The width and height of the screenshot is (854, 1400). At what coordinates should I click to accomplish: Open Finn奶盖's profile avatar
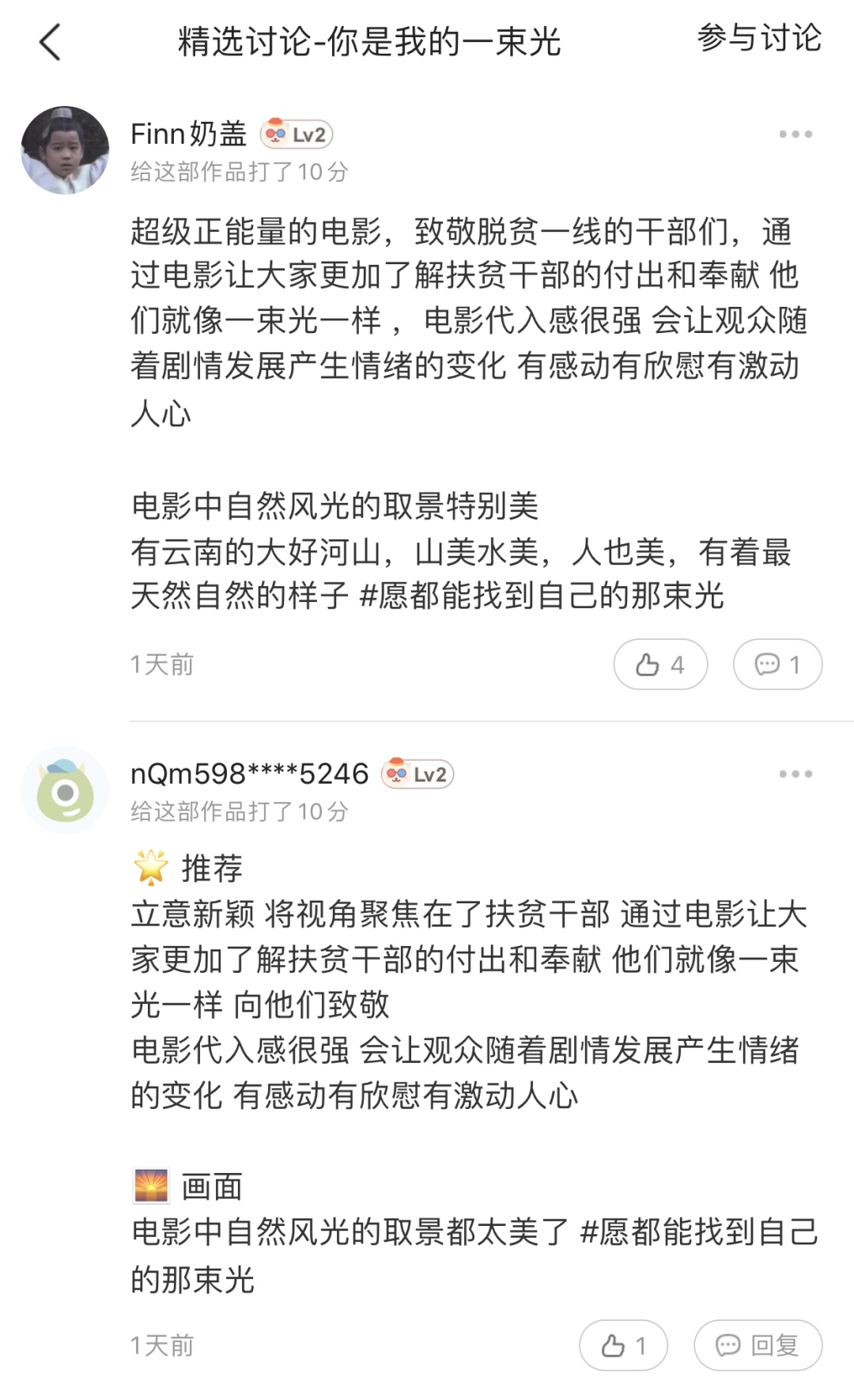point(65,150)
